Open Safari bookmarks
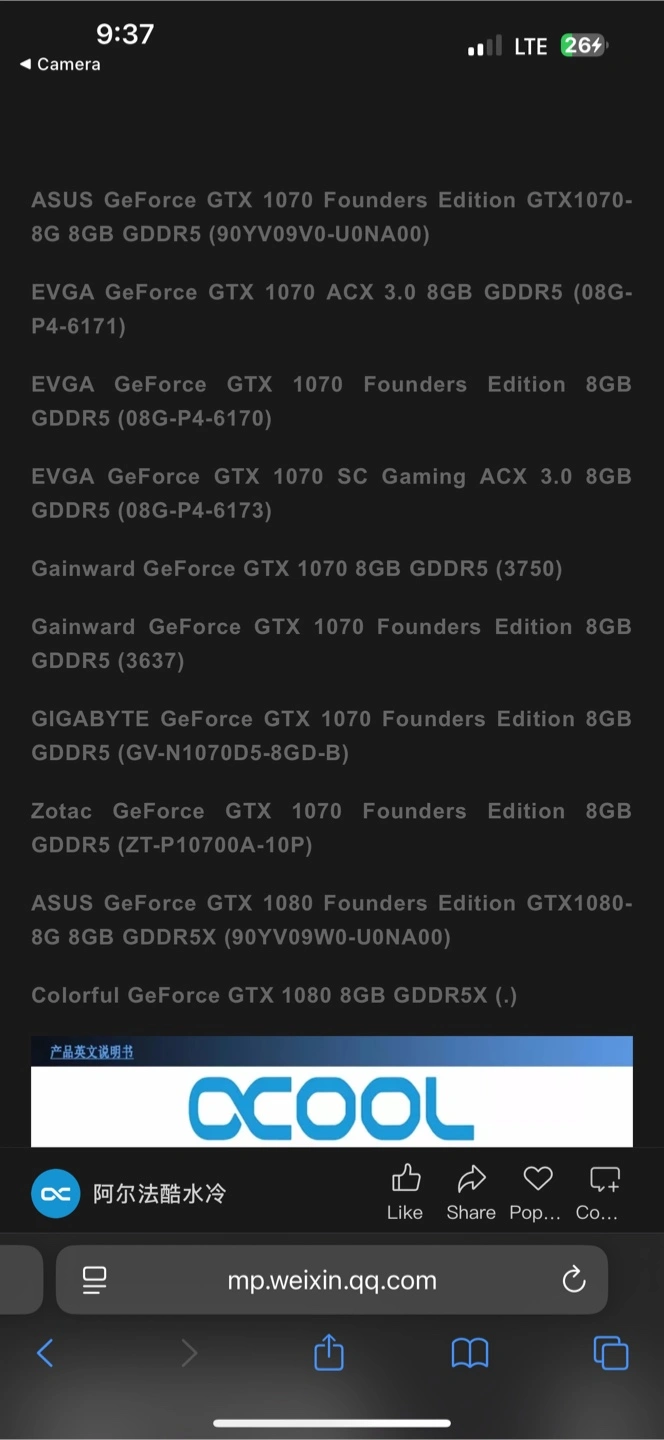This screenshot has width=664, height=1440. [470, 1353]
